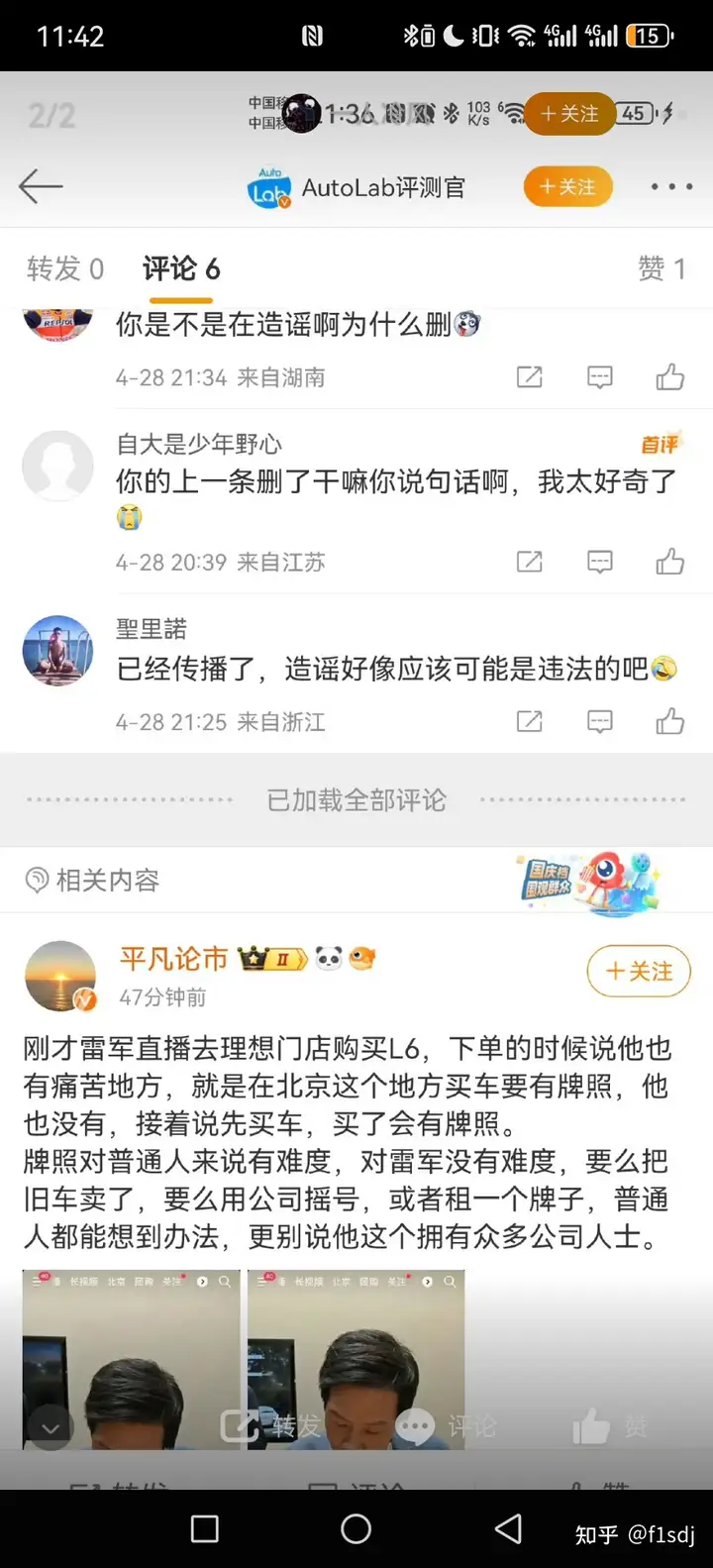
Task: Open the first image in 平凡论市's post
Action: (x=132, y=1360)
